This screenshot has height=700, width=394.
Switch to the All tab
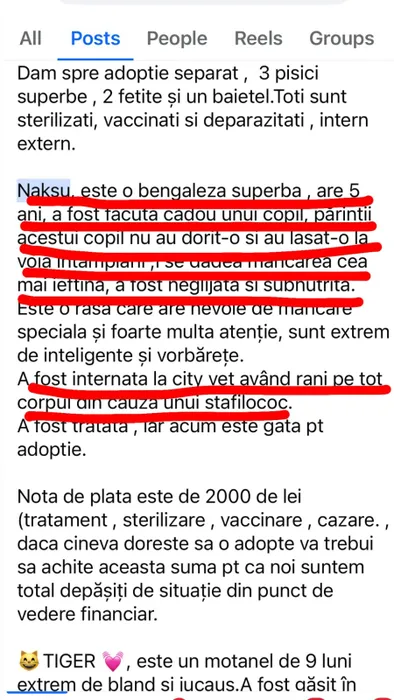click(30, 38)
